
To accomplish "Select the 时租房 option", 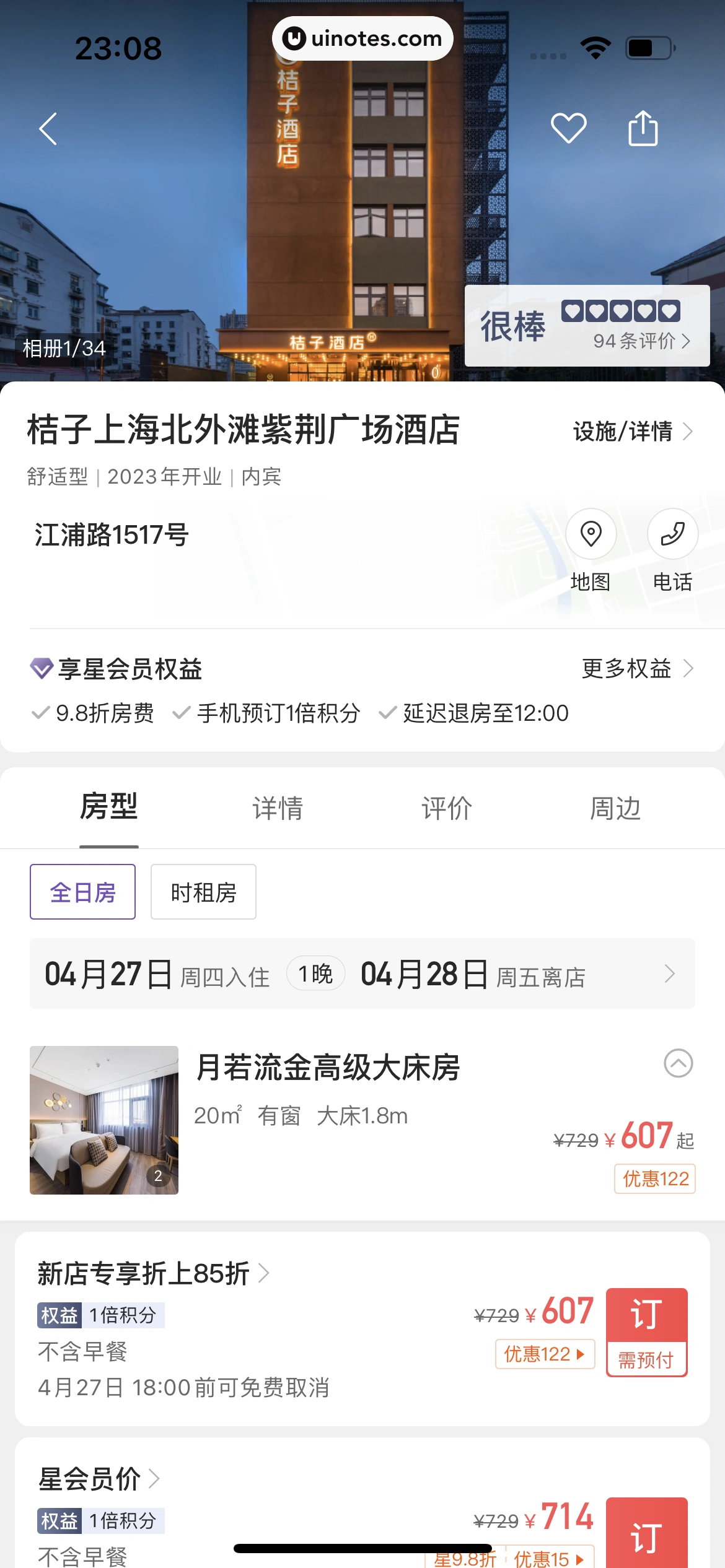I will (x=203, y=892).
